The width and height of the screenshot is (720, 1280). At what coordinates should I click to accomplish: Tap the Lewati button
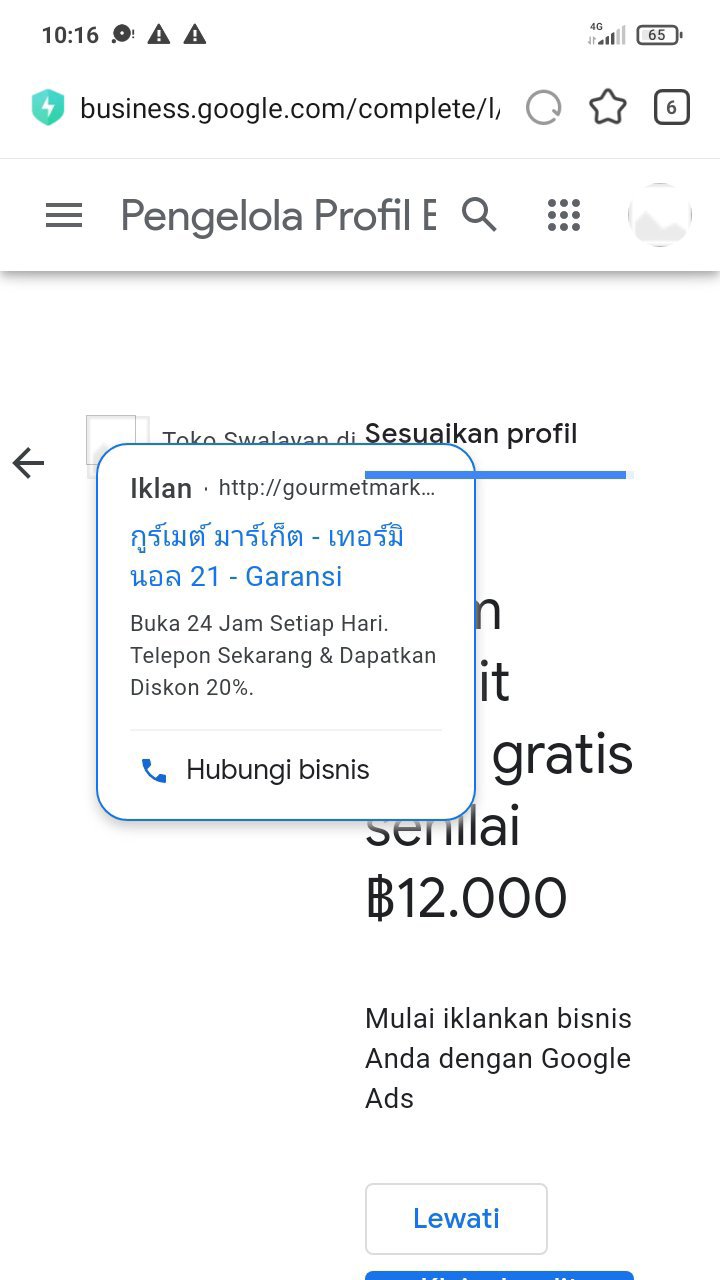tap(456, 1218)
